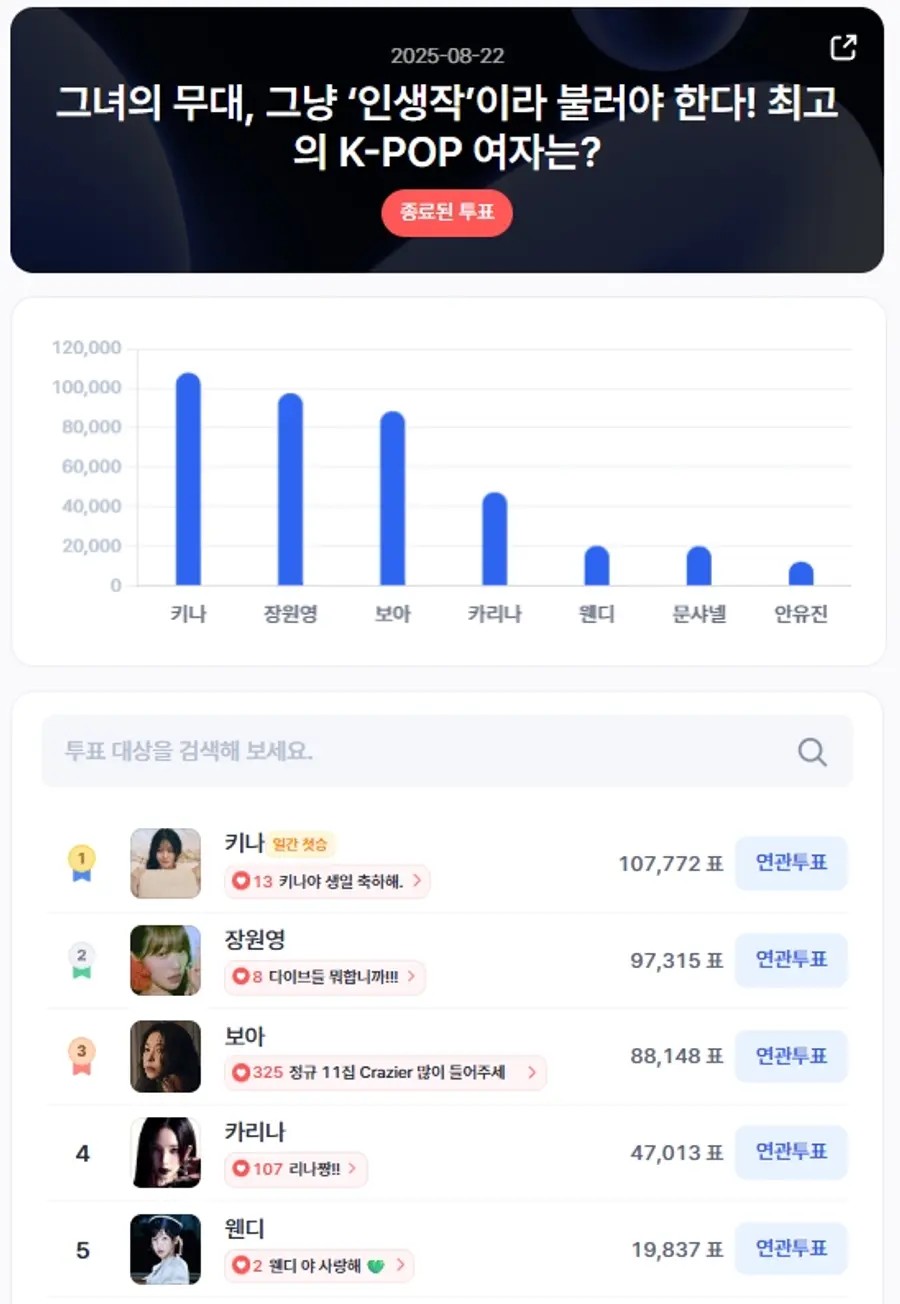
Task: Select the blue first-place ribbon badge
Action: click(82, 863)
